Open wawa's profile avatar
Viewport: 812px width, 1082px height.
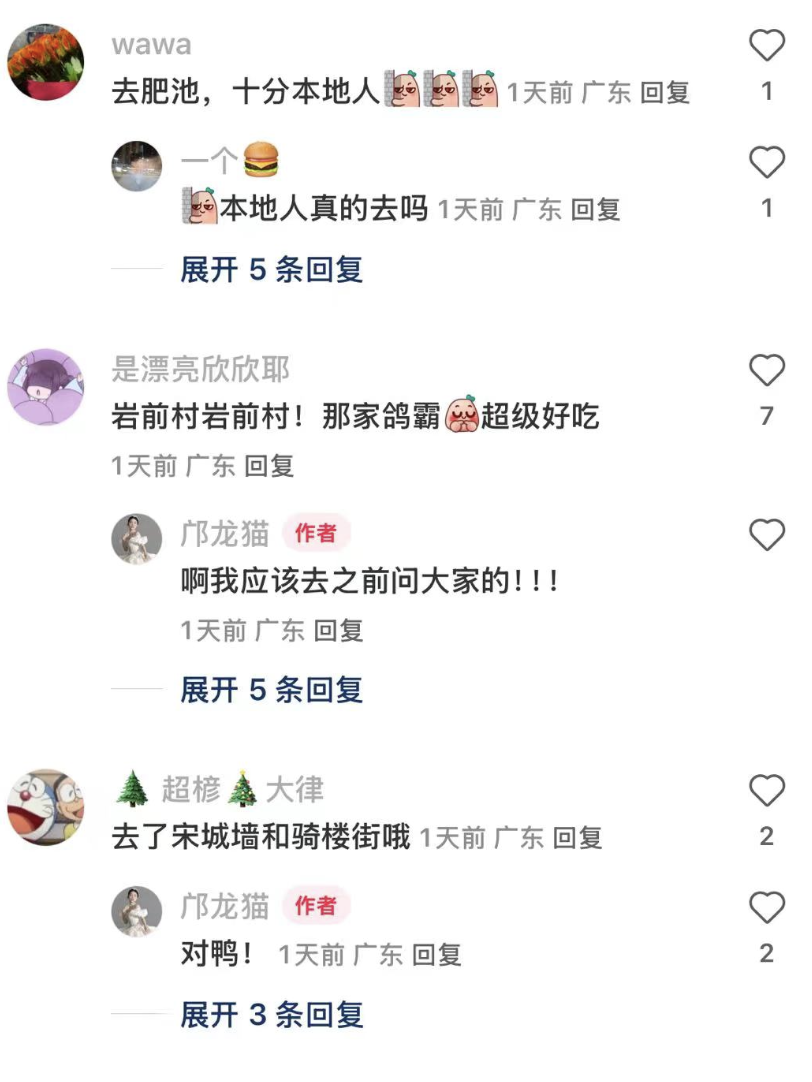(x=46, y=62)
